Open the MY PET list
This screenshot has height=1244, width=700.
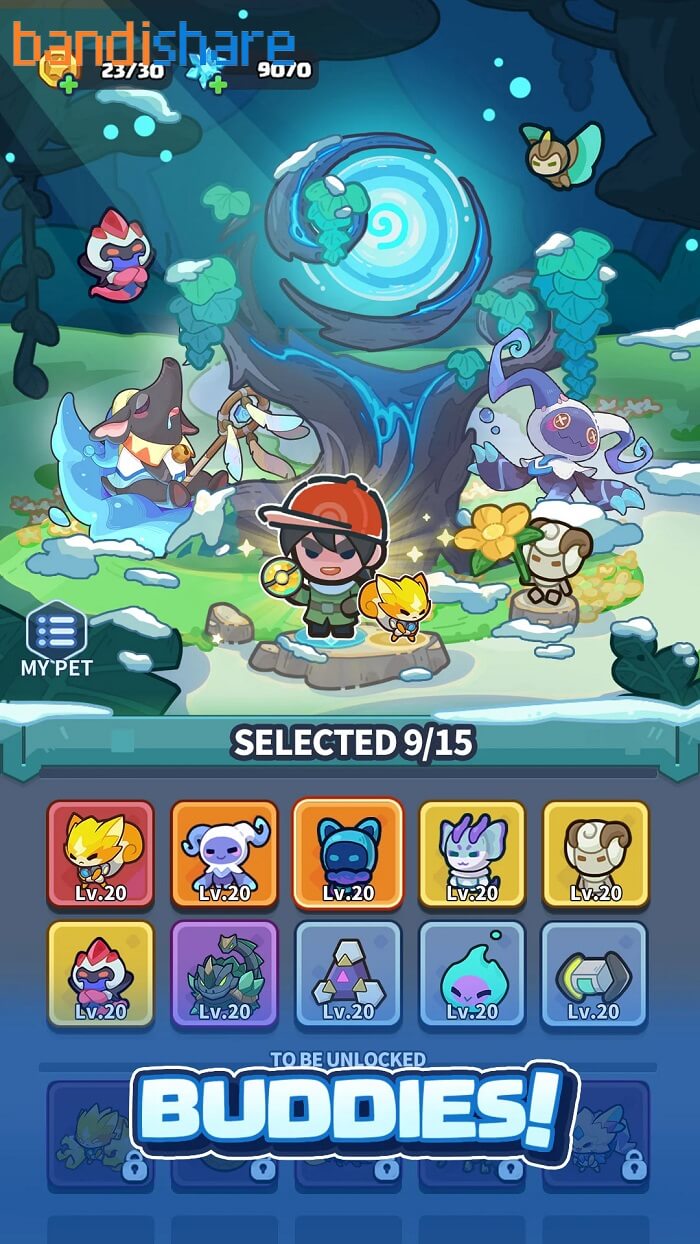tap(56, 640)
